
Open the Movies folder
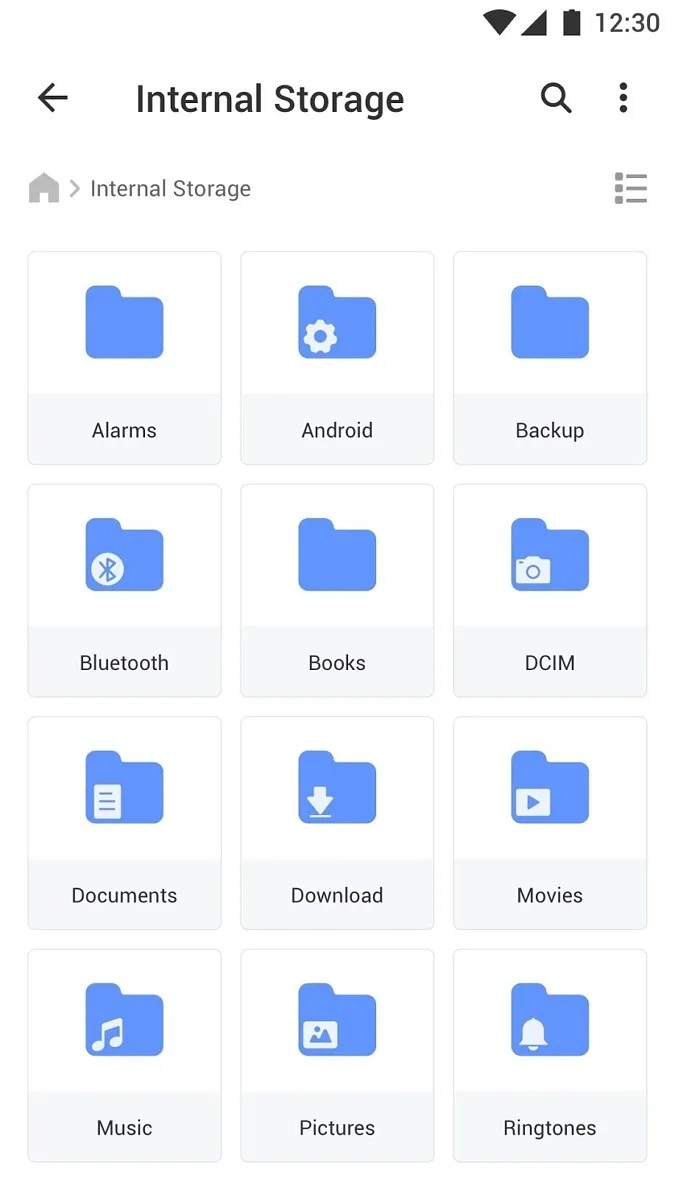point(550,823)
